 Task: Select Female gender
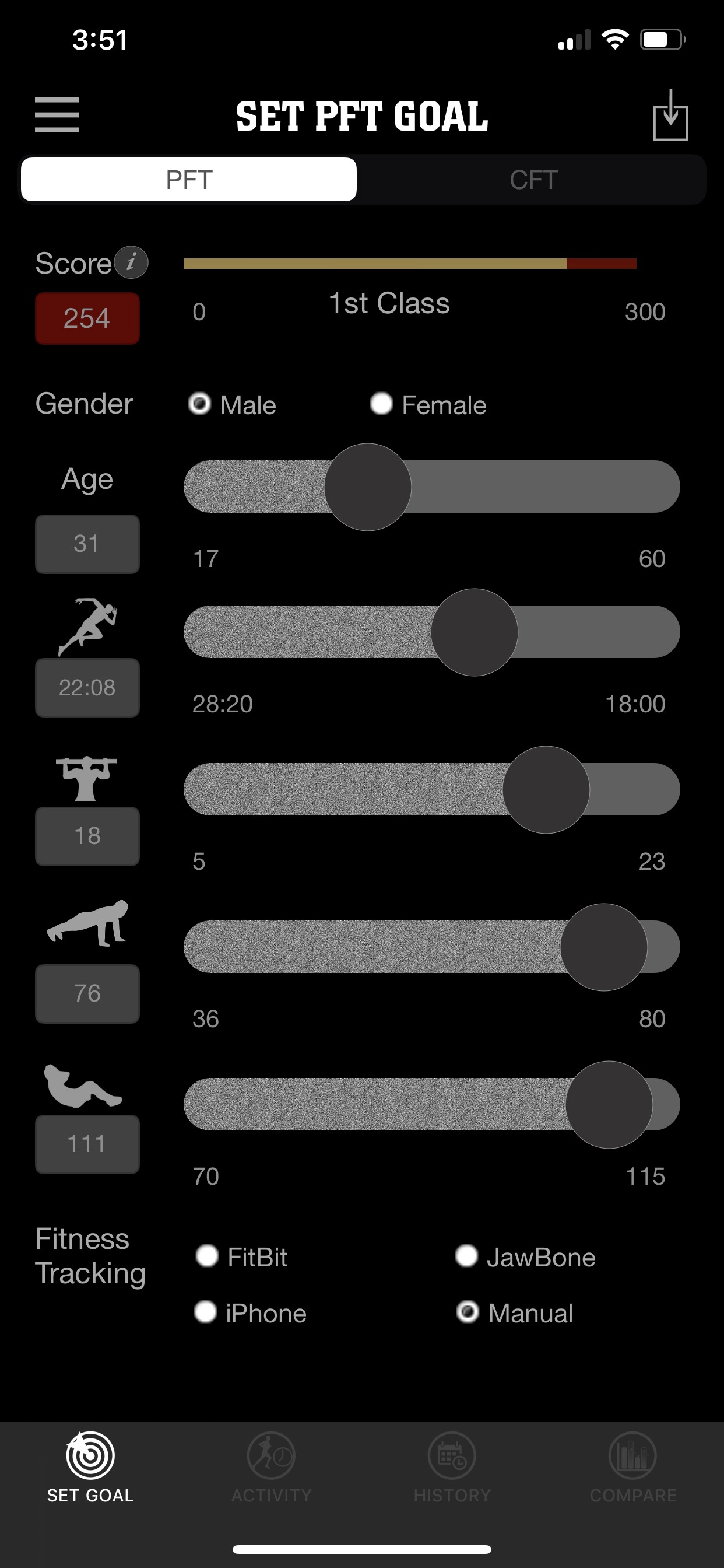(x=381, y=404)
